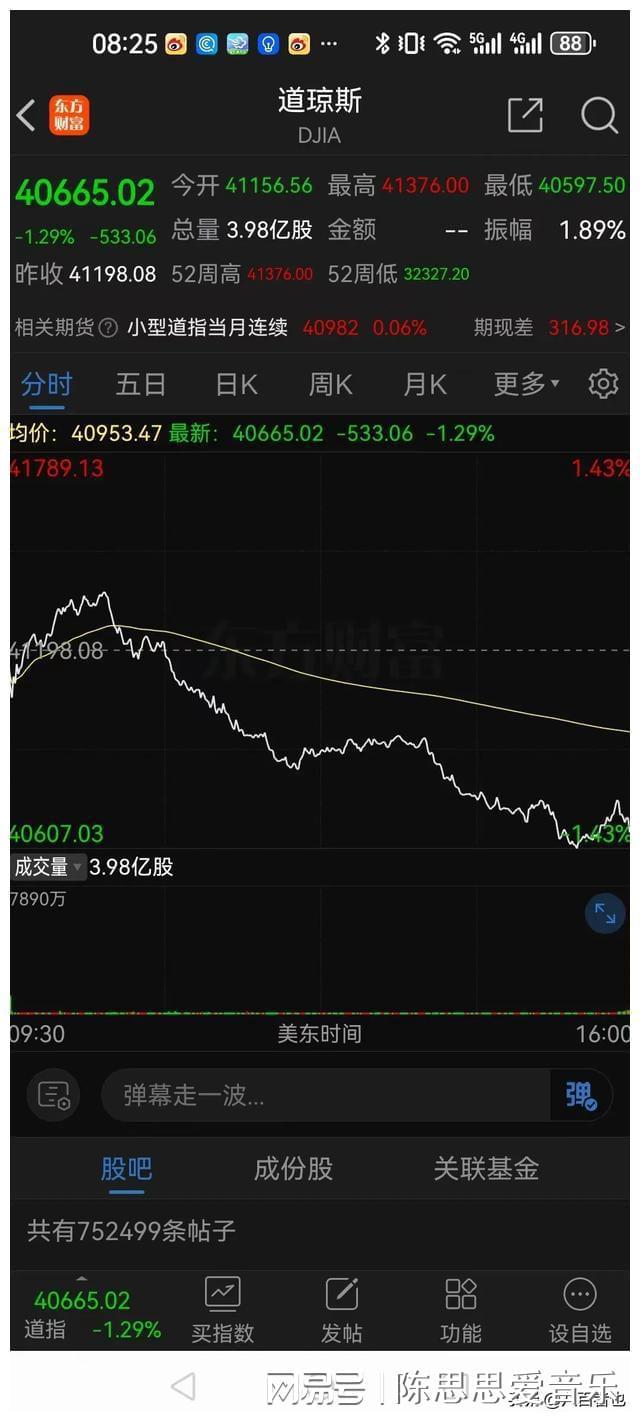Add to watchlist via 设自选

point(580,1311)
